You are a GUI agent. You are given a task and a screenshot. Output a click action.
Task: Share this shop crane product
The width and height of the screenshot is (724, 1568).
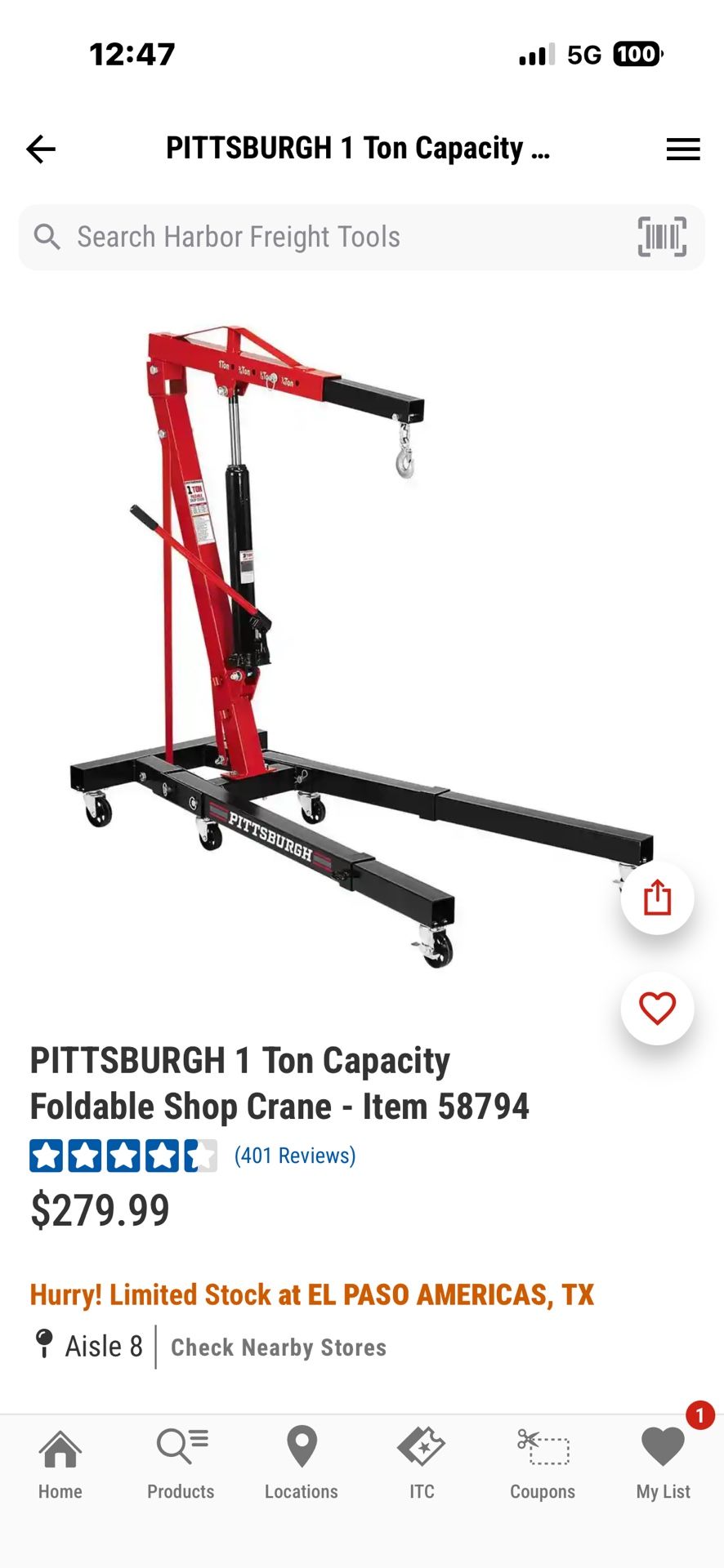click(657, 898)
